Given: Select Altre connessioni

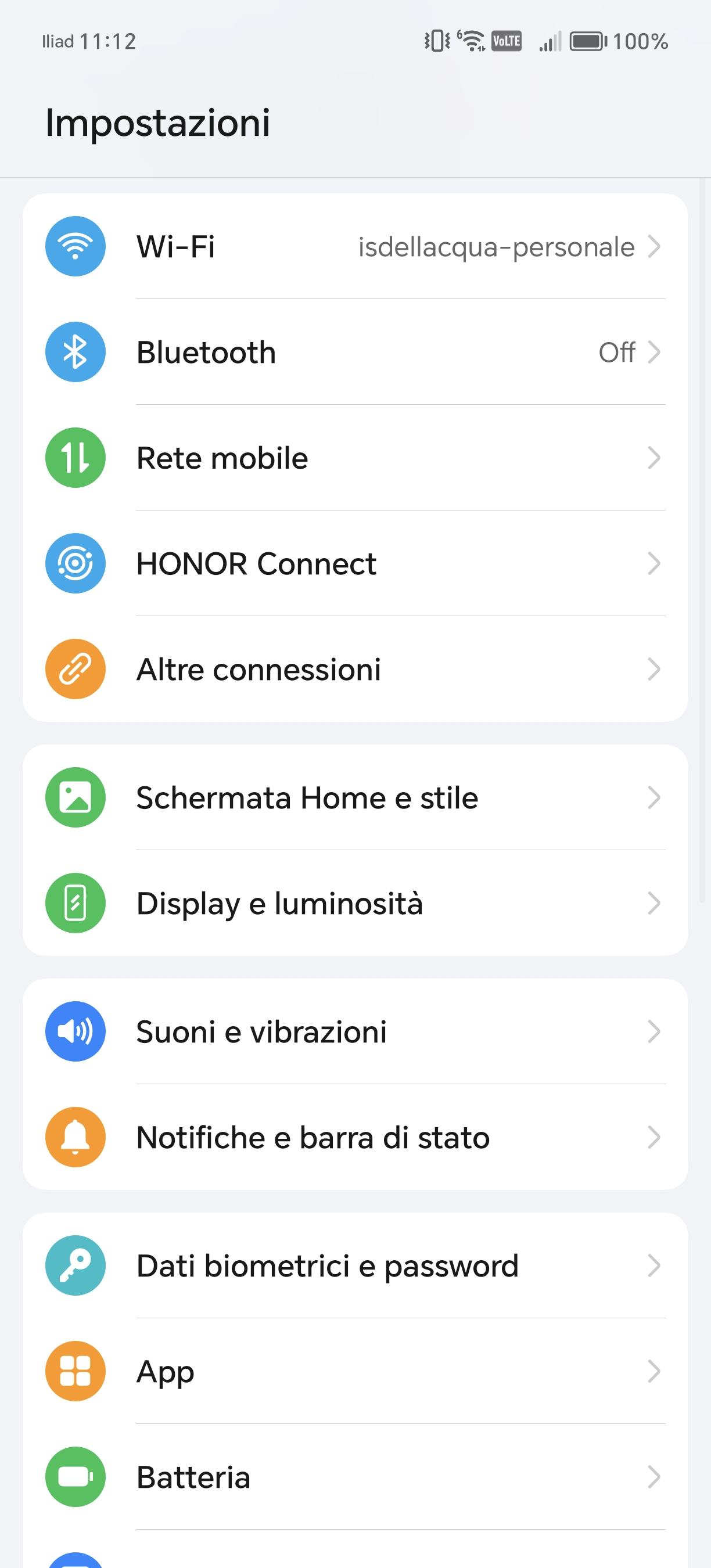Looking at the screenshot, I should [355, 669].
